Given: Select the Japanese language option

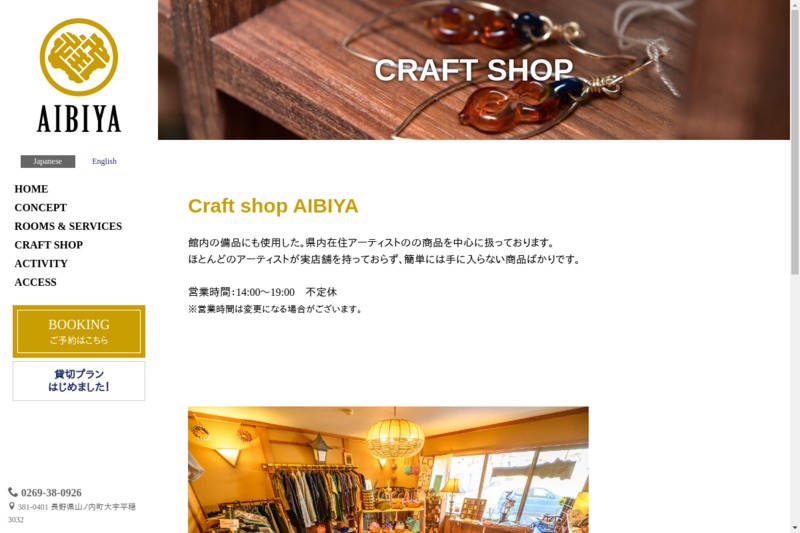Looking at the screenshot, I should pos(48,161).
